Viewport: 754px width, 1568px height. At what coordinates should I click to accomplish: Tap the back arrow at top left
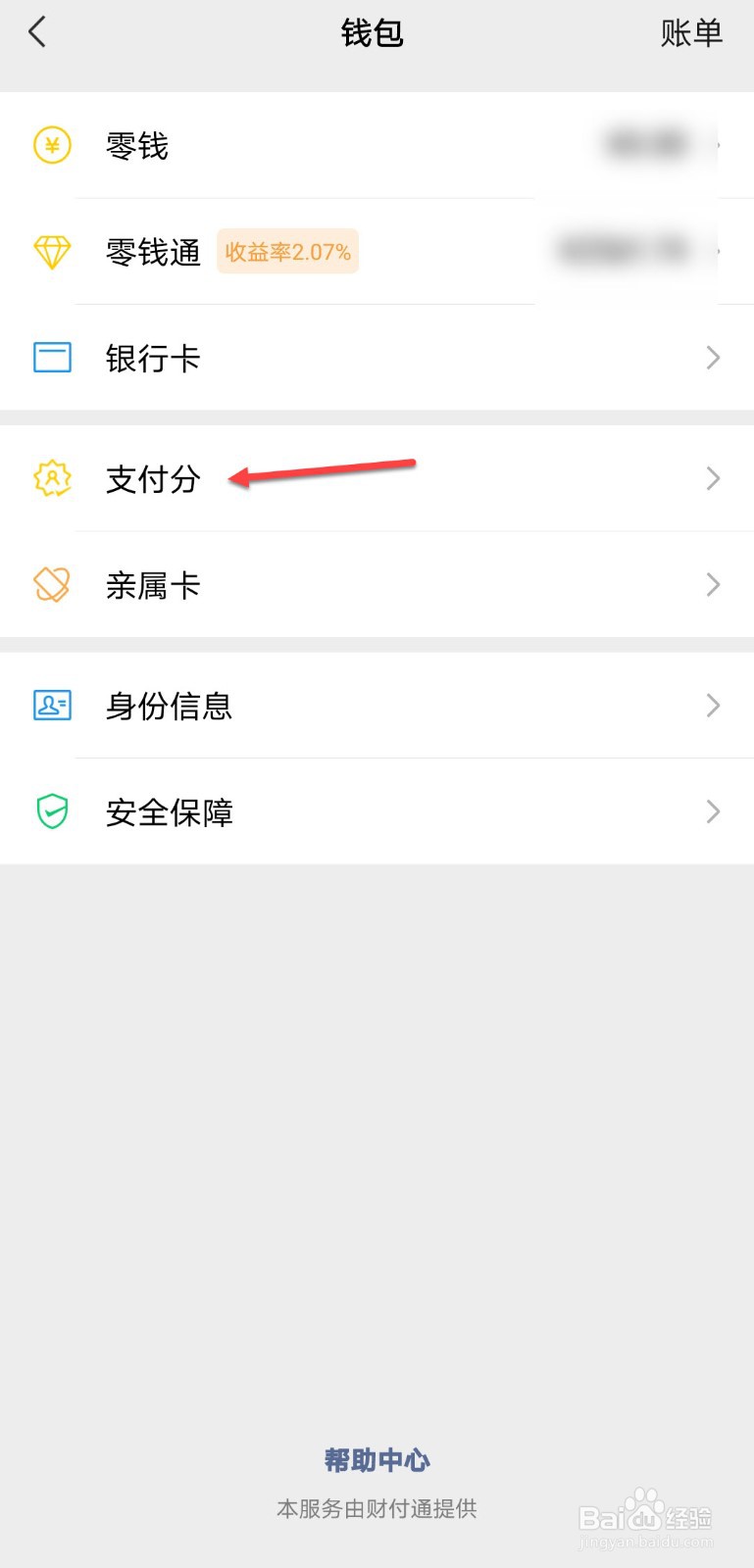[x=37, y=31]
